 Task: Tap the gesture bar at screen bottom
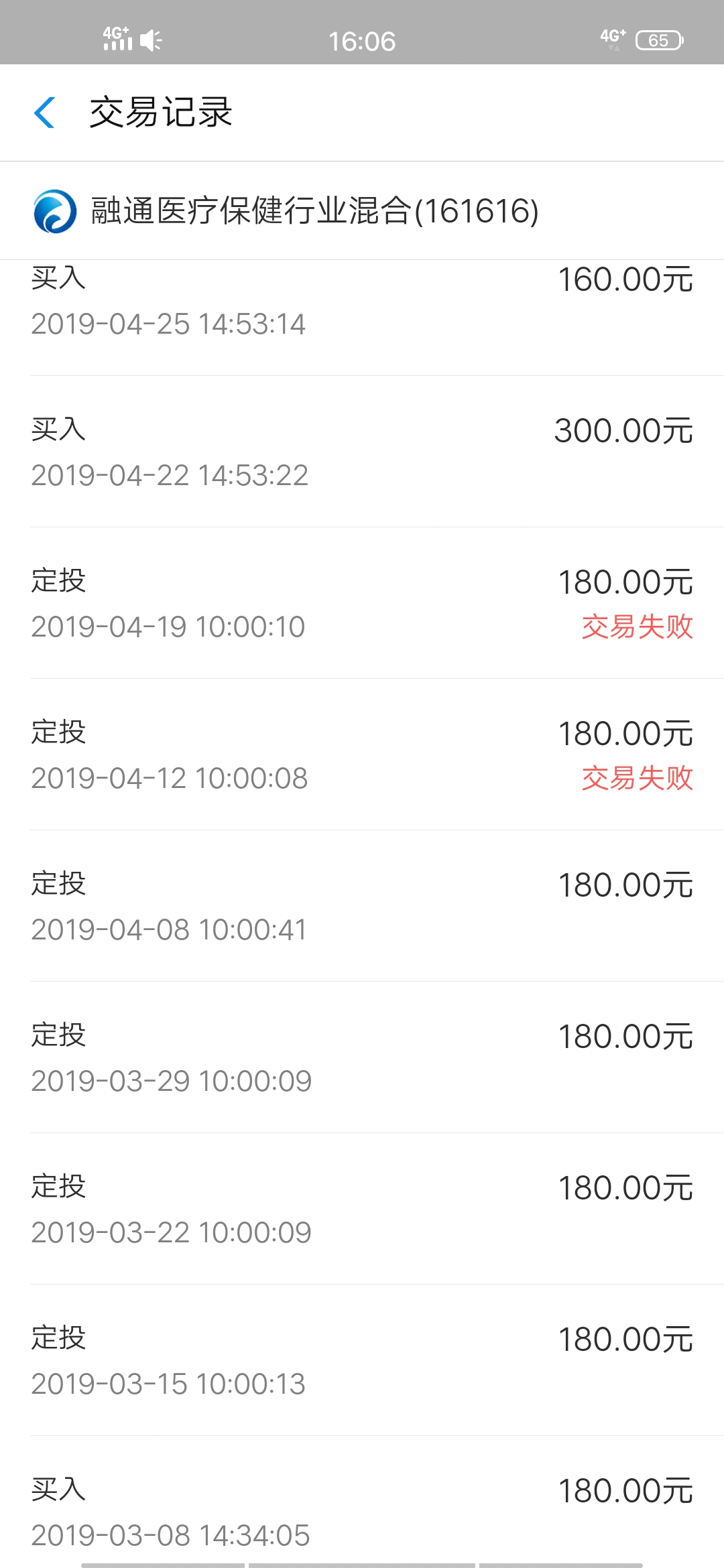[x=362, y=1561]
